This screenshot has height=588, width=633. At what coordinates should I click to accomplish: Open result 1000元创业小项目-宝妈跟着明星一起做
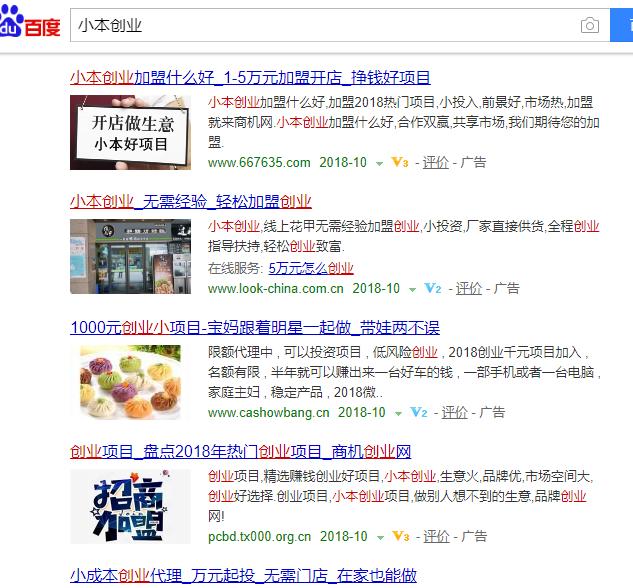[x=255, y=327]
